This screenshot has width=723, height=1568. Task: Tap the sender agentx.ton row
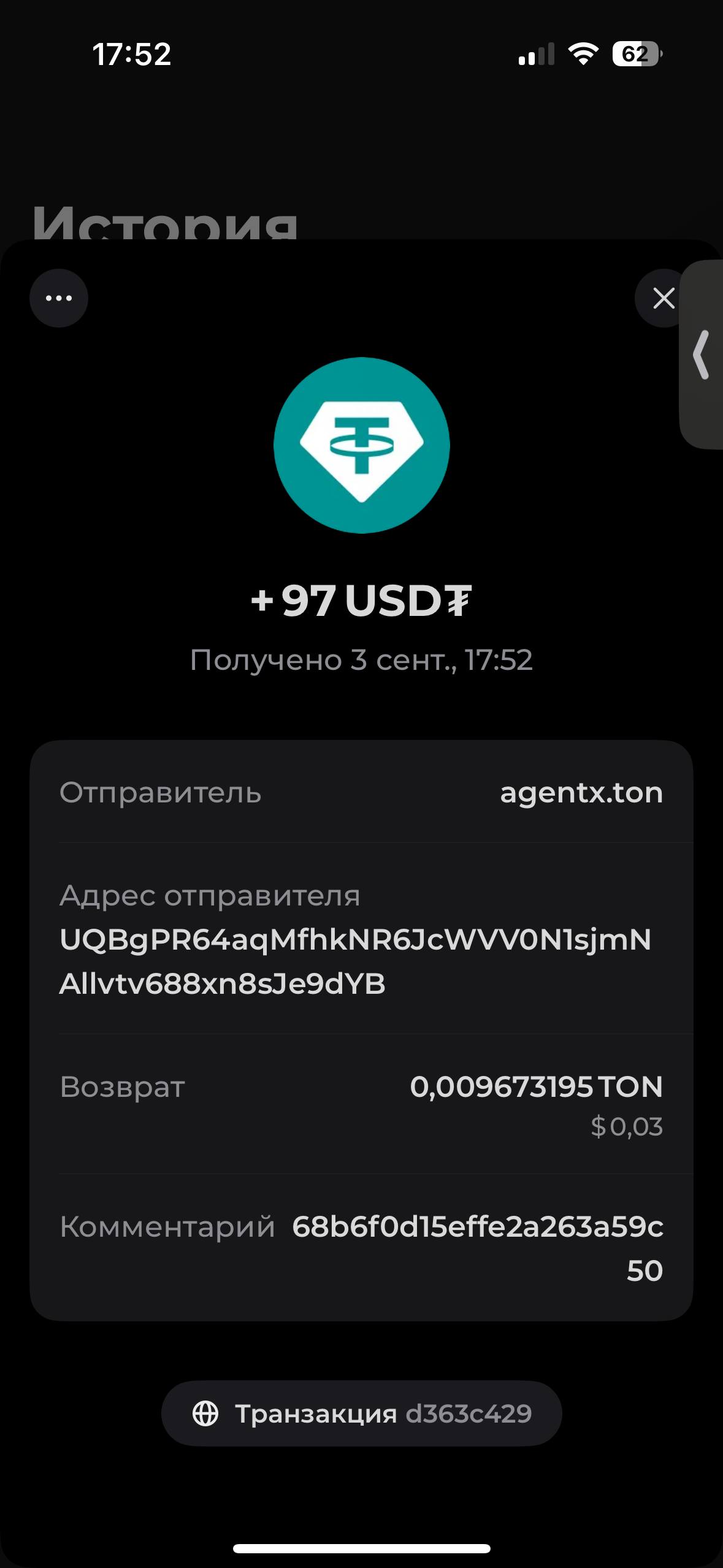click(x=361, y=793)
